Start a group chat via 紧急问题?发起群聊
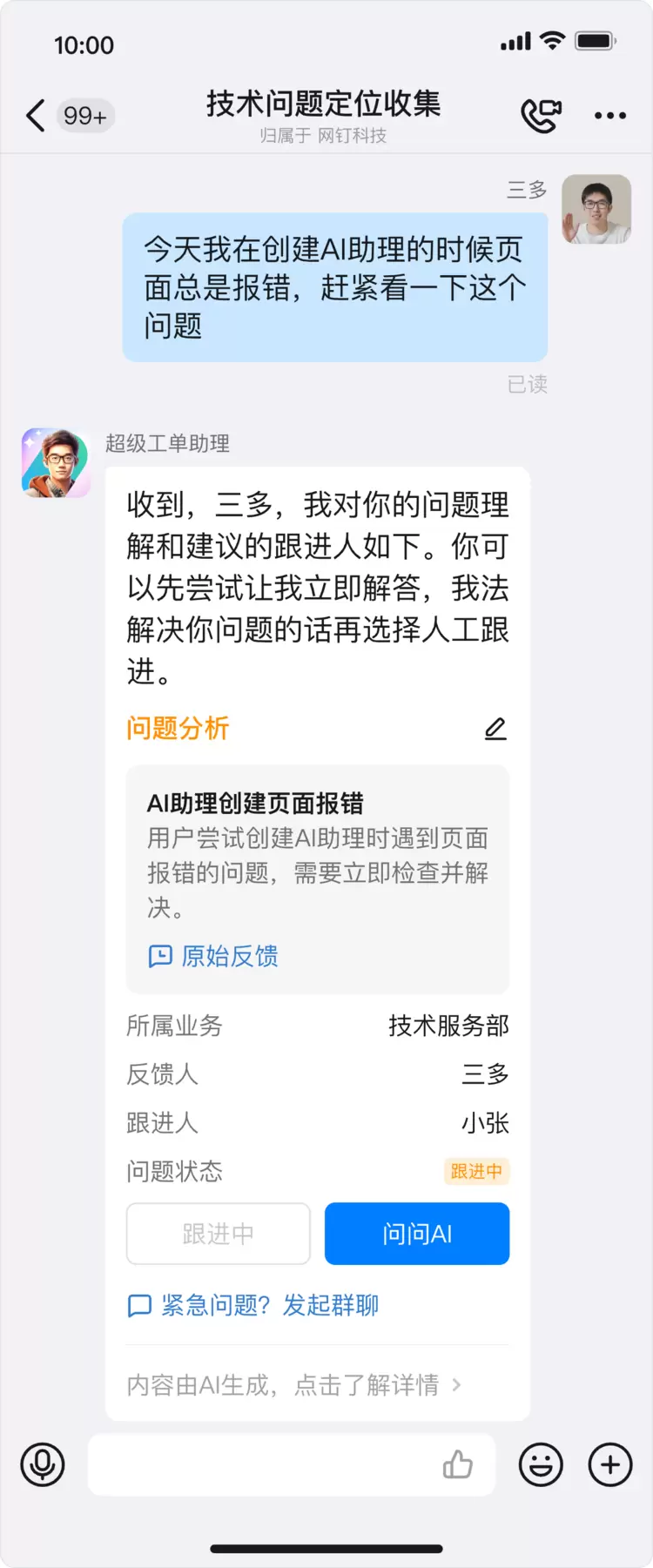The image size is (653, 1568). click(x=253, y=1305)
